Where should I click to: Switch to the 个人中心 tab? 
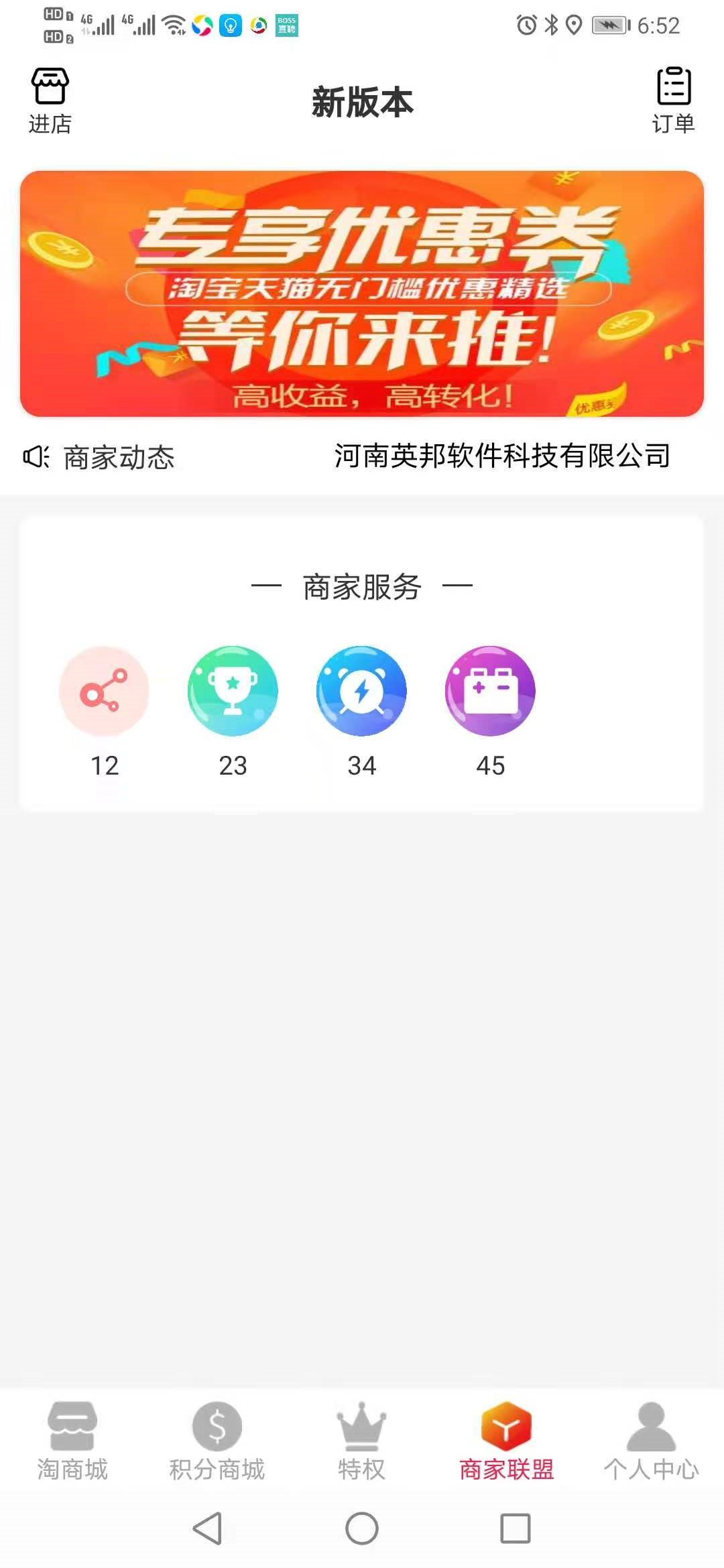coord(651,1441)
